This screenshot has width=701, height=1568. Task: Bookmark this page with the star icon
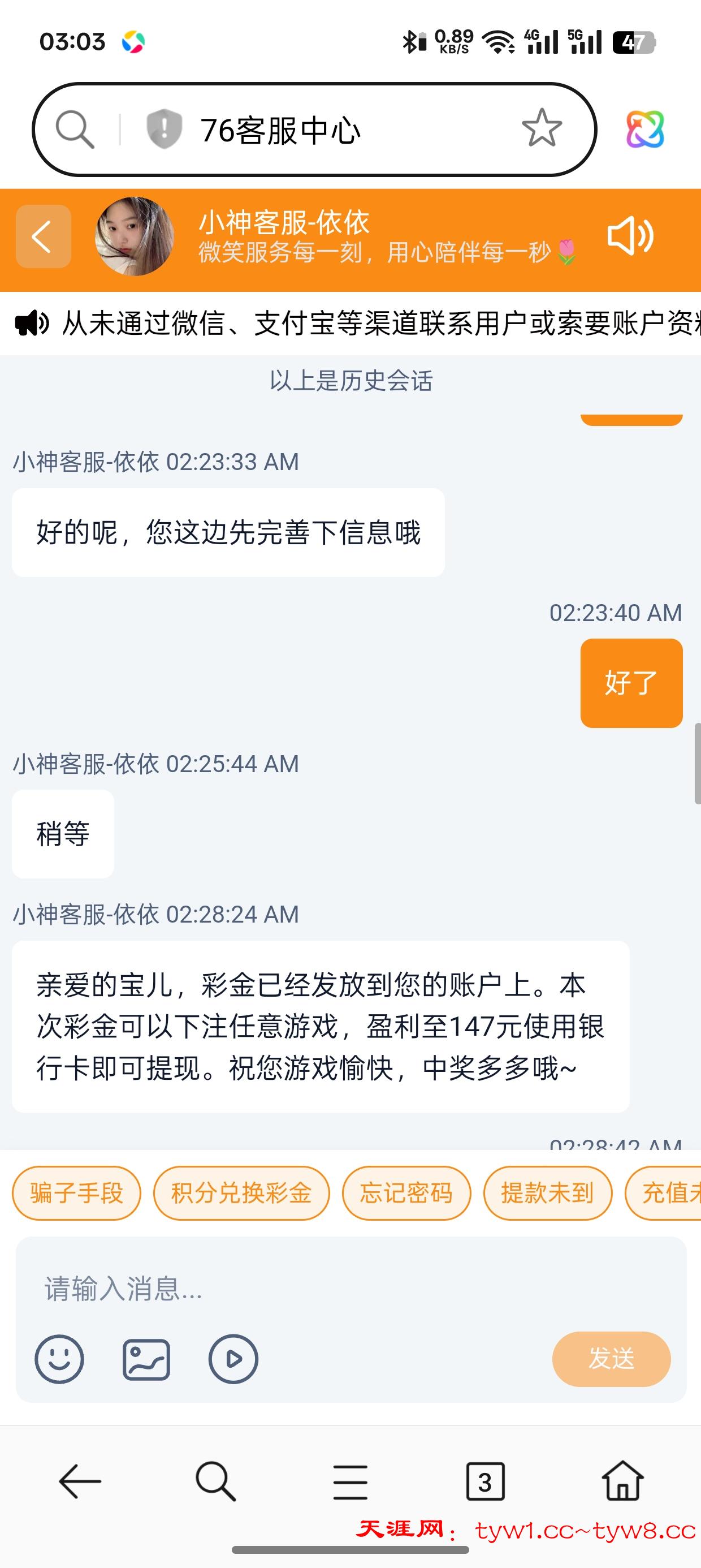pos(542,129)
